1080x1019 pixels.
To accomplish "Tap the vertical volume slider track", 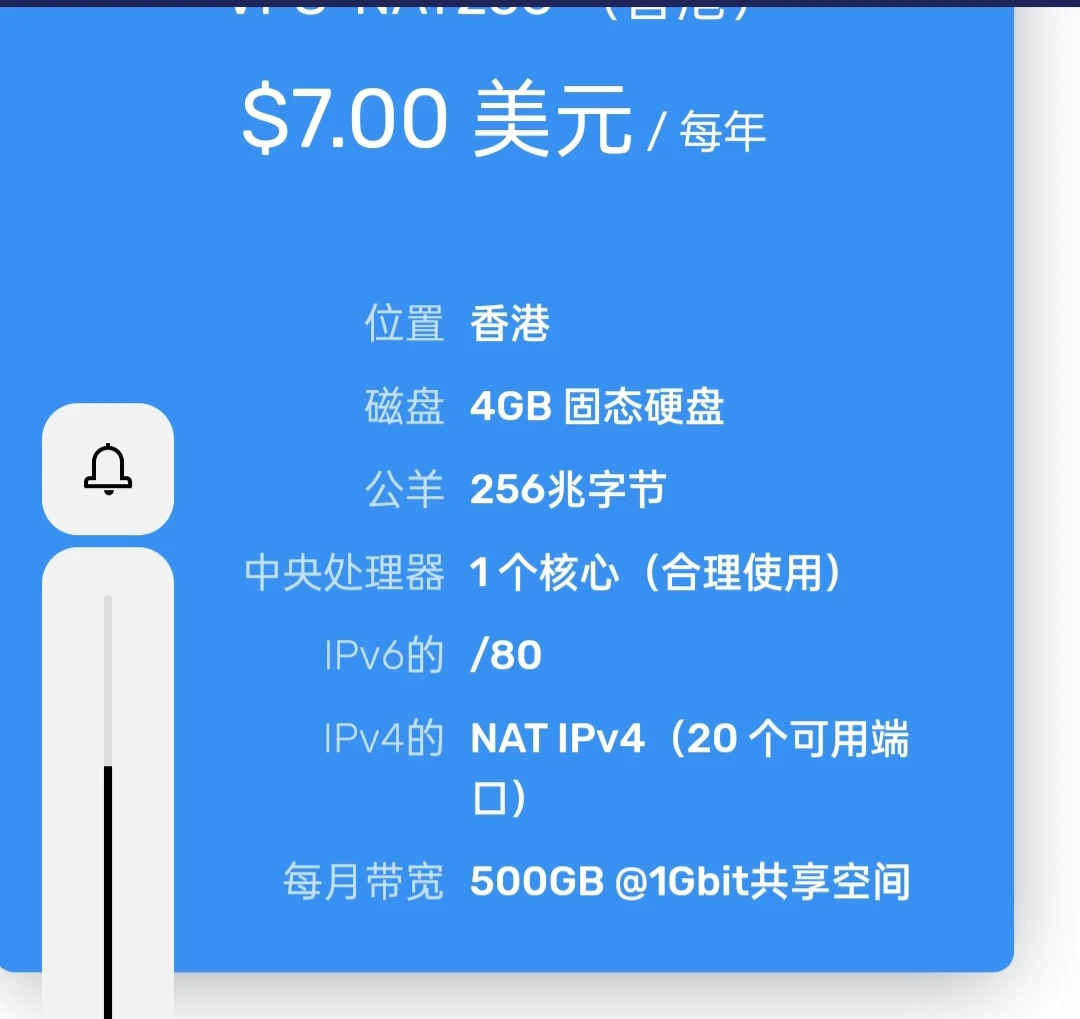I will (x=108, y=800).
